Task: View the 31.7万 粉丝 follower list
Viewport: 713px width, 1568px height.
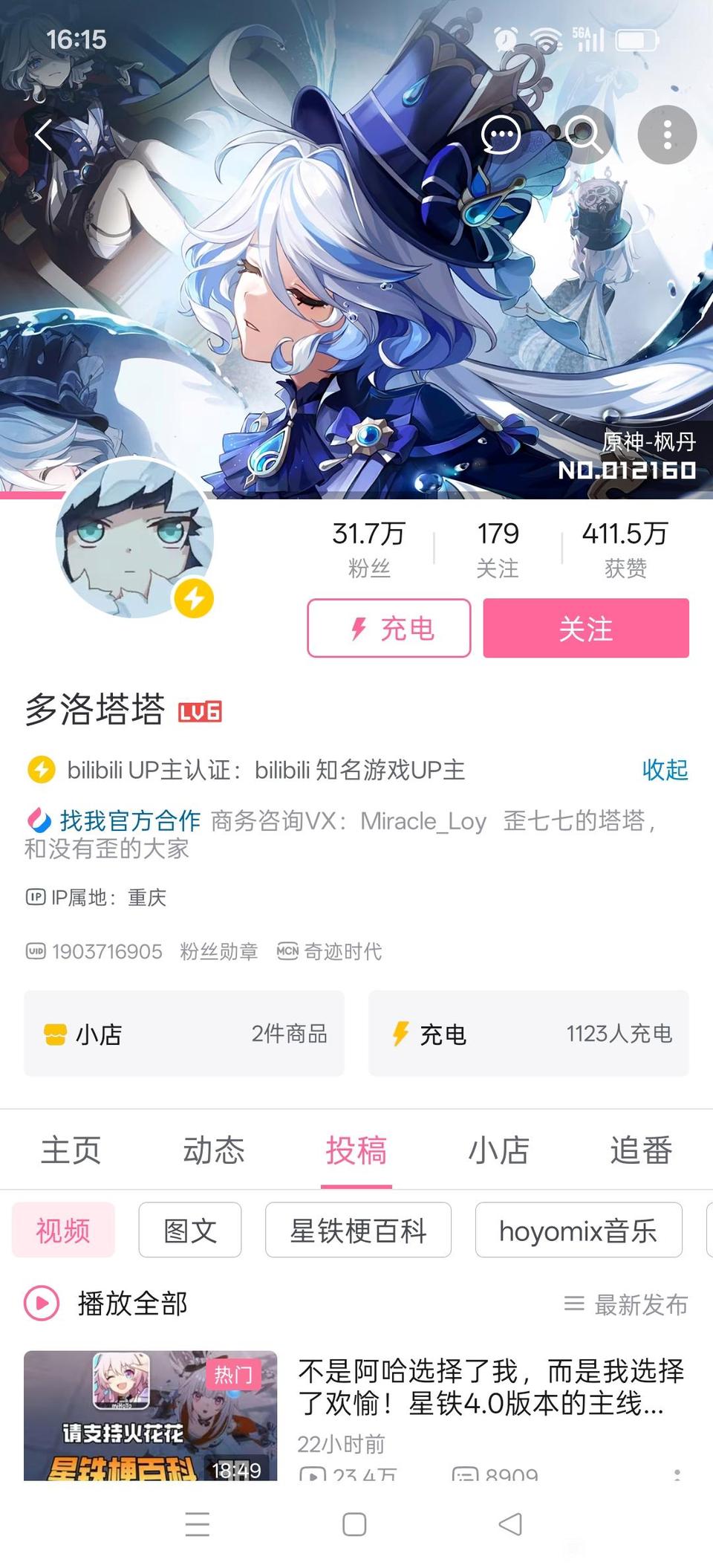Action: 368,548
